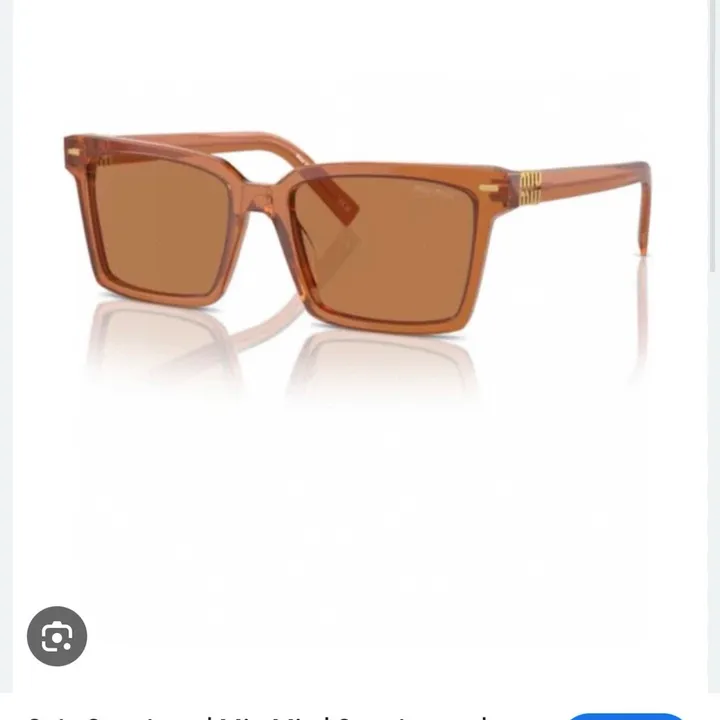
Task: Search this image with Google Lens
Action: pyautogui.click(x=57, y=636)
